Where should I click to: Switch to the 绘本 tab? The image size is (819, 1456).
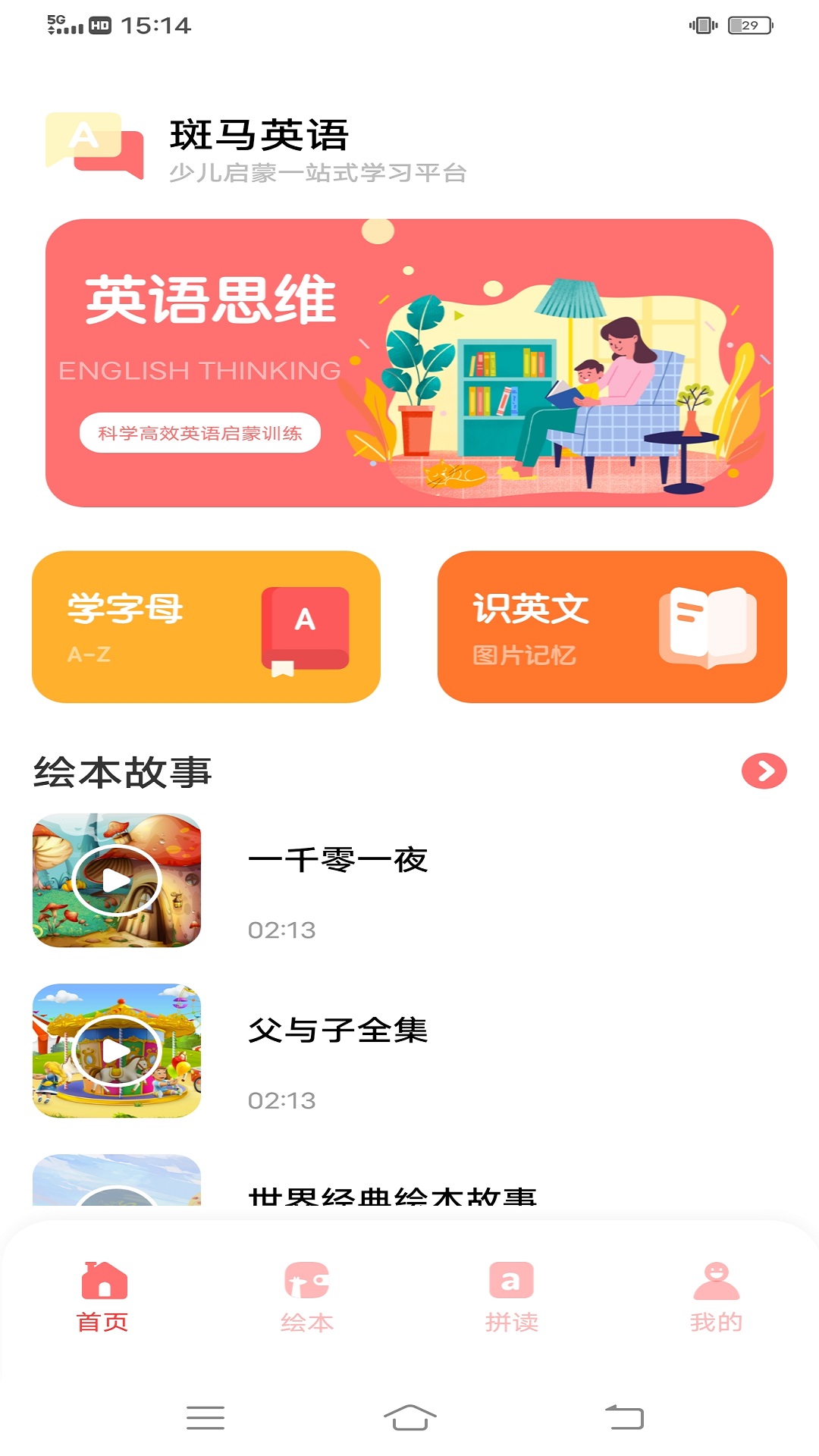[x=307, y=1298]
